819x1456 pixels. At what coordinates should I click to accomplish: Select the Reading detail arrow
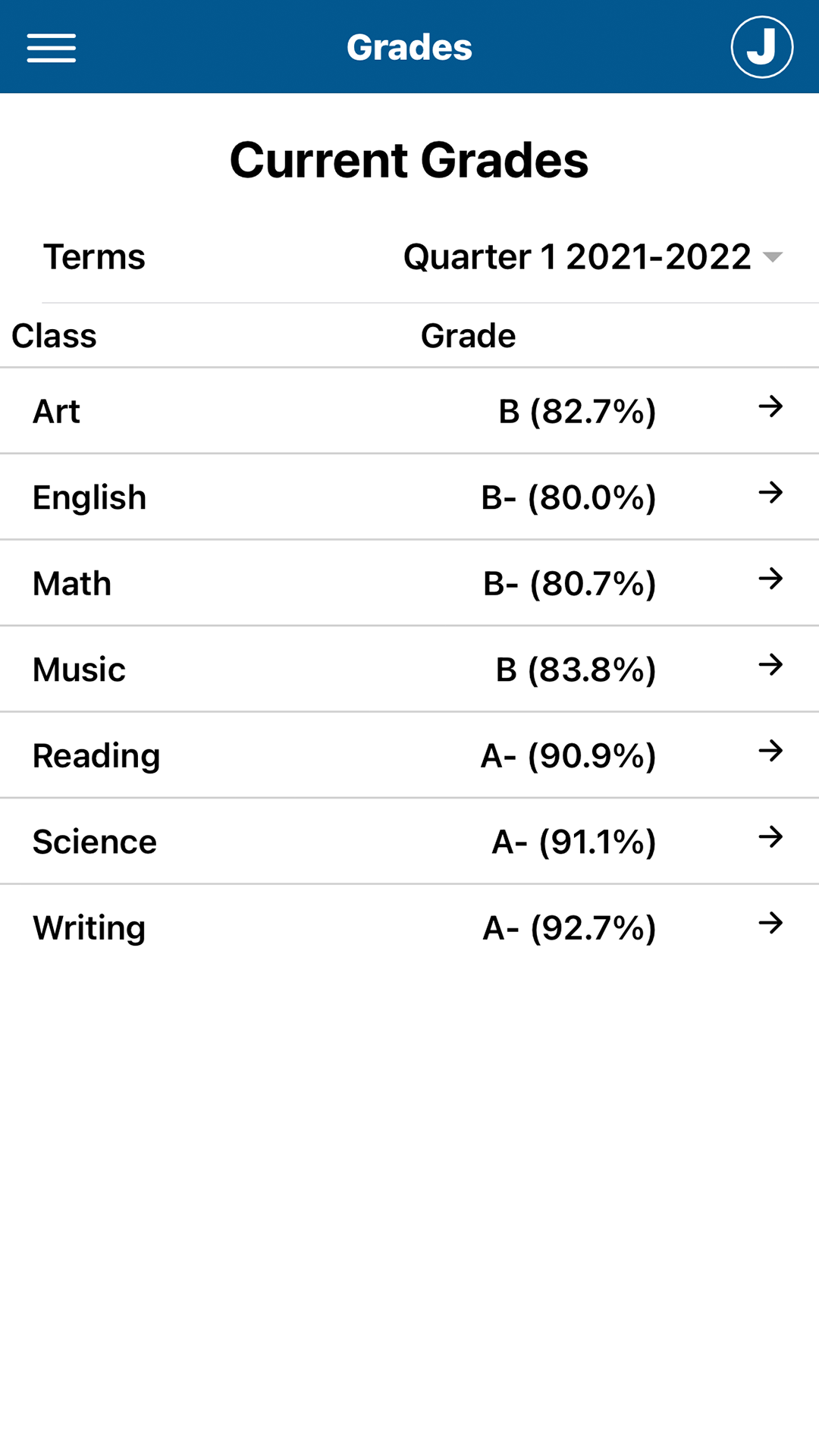[771, 752]
